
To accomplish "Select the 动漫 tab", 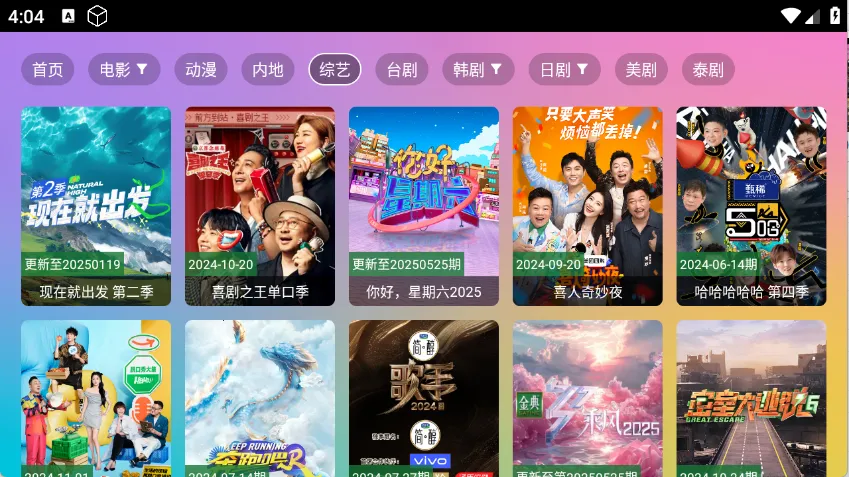I will [x=201, y=70].
